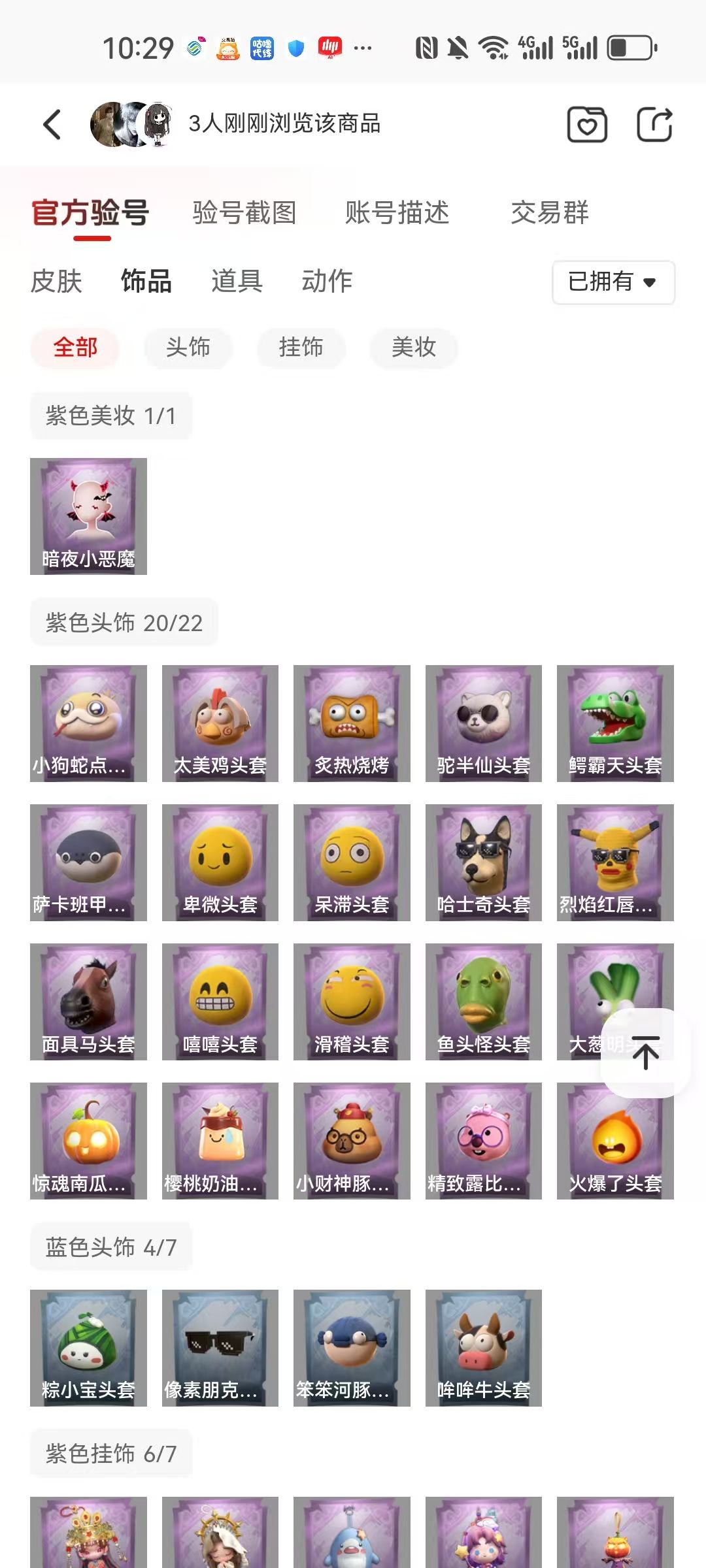This screenshot has width=706, height=1568.
Task: View the 火爆了头套 item
Action: pyautogui.click(x=615, y=1141)
